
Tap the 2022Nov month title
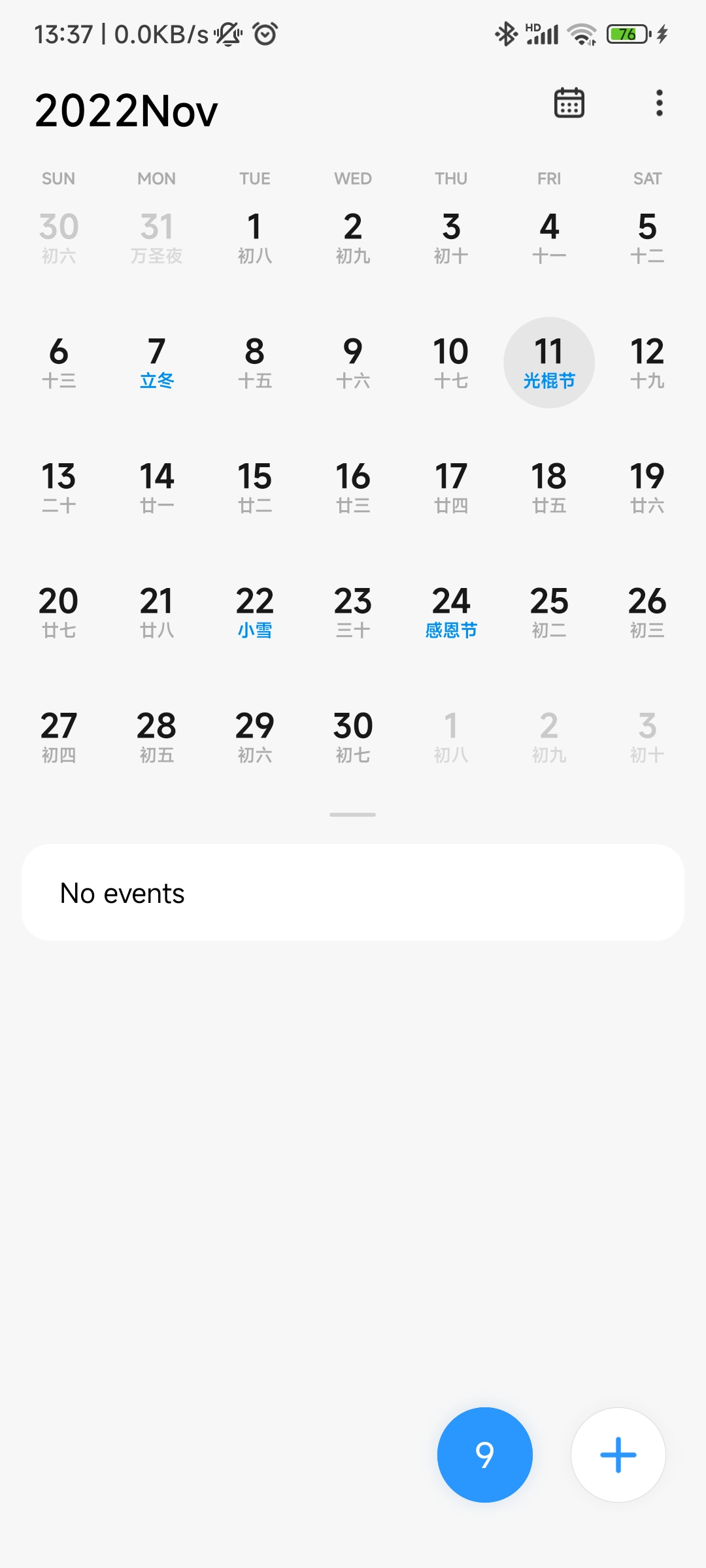click(126, 110)
